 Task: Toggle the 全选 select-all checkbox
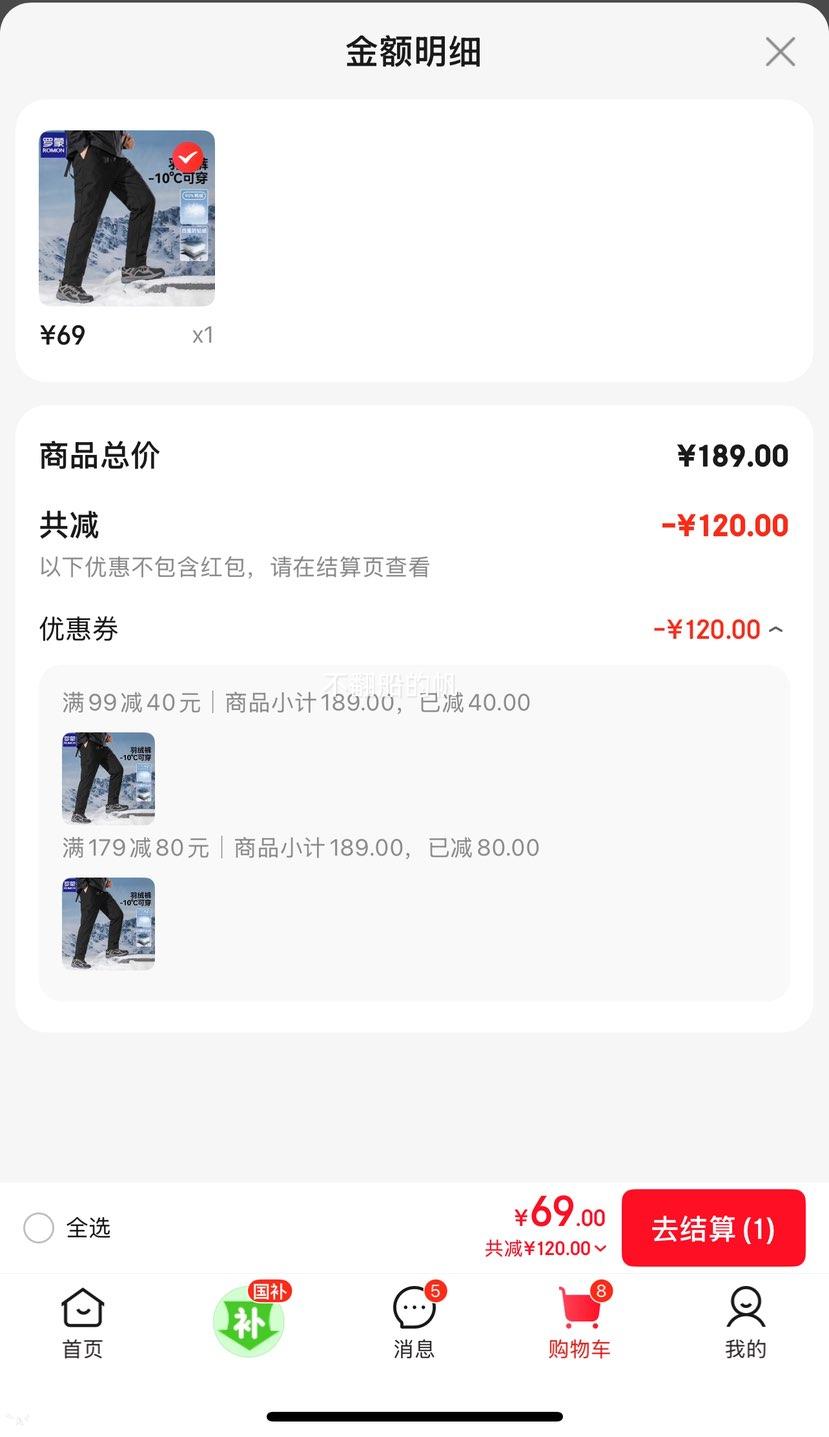click(39, 1228)
